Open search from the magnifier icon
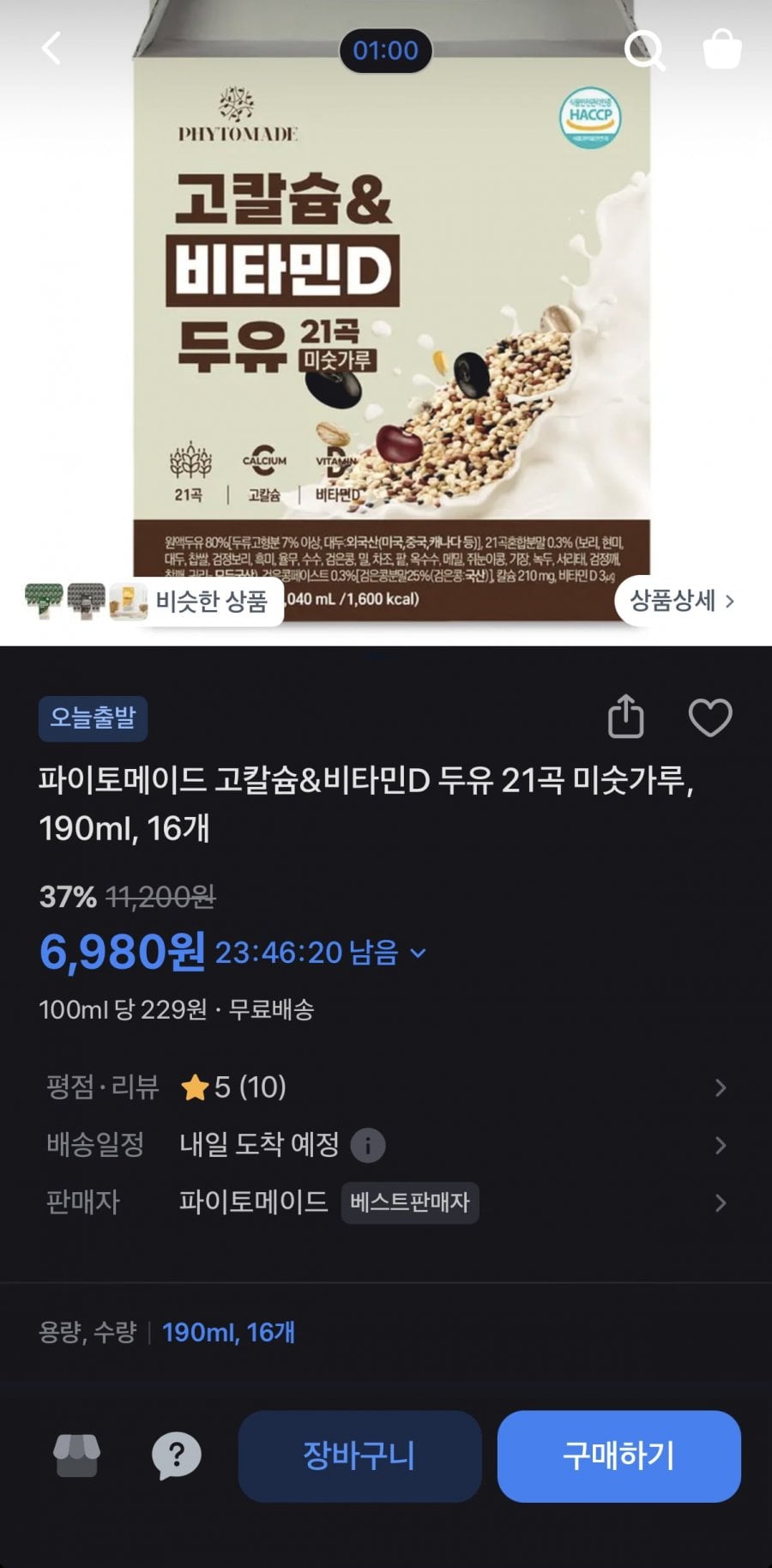772x1568 pixels. 644,50
